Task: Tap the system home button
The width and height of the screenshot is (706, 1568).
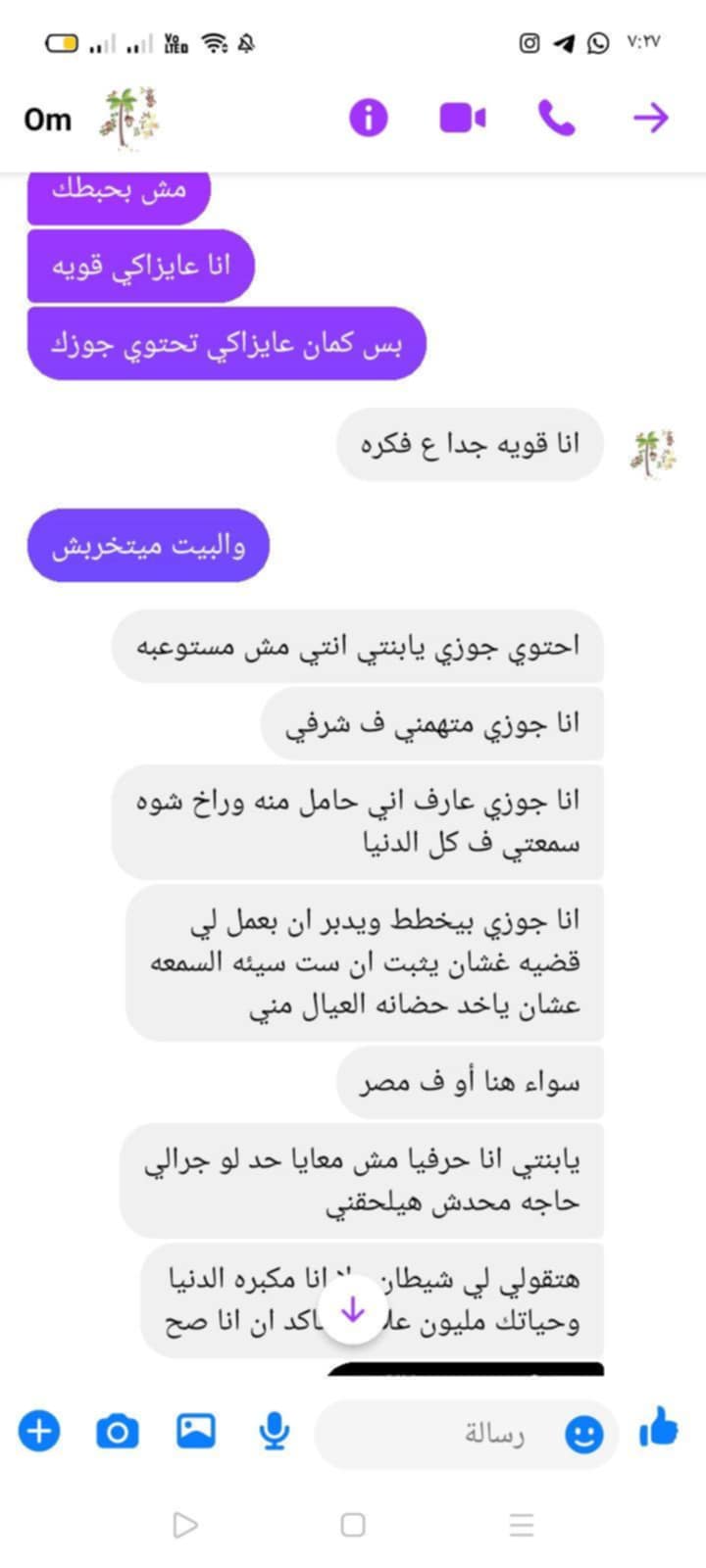Action: click(353, 1525)
